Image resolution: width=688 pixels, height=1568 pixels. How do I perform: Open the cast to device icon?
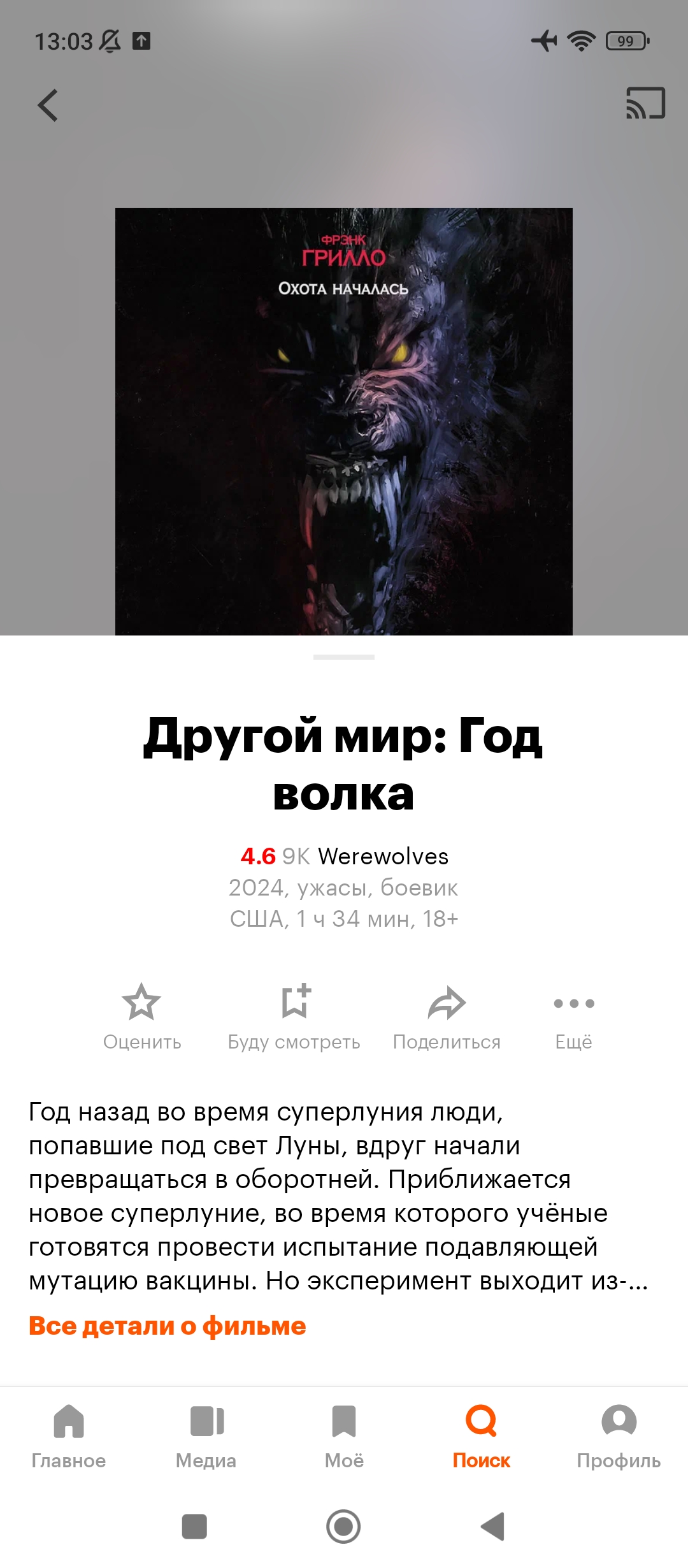point(645,103)
